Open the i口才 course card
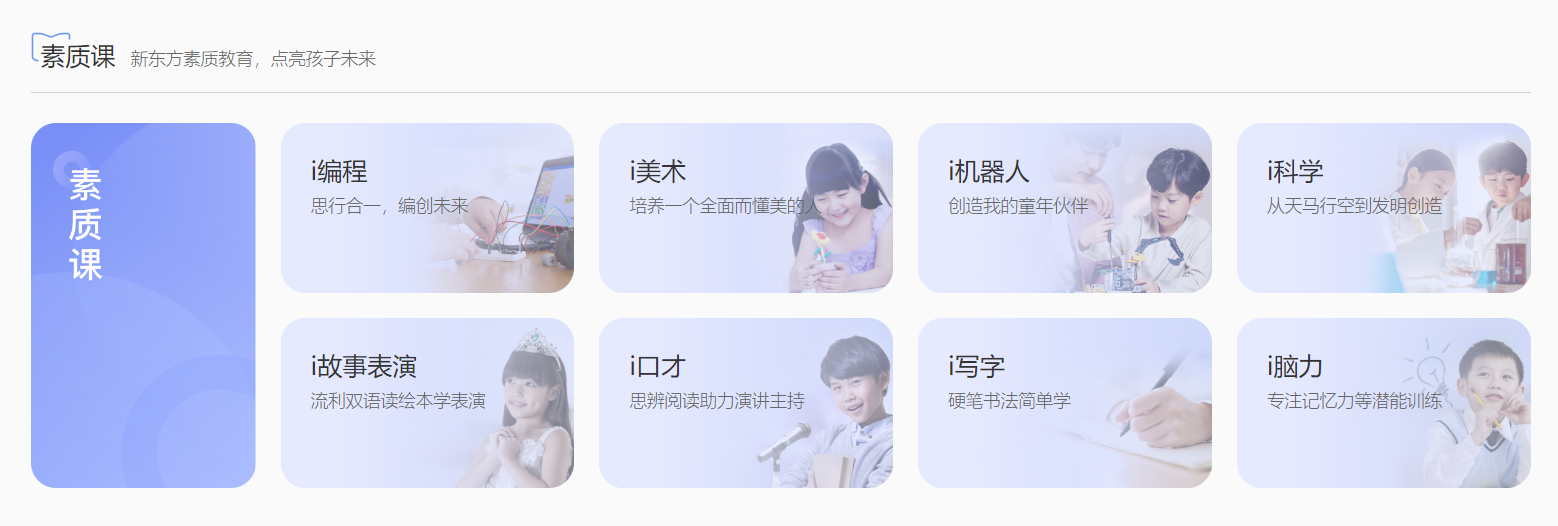The width and height of the screenshot is (1558, 526). point(745,403)
